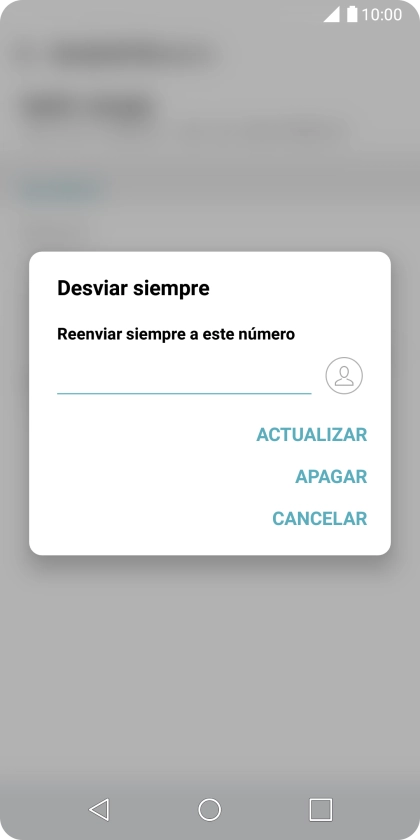Go to home screen via home button
This screenshot has height=840, width=420.
(209, 809)
